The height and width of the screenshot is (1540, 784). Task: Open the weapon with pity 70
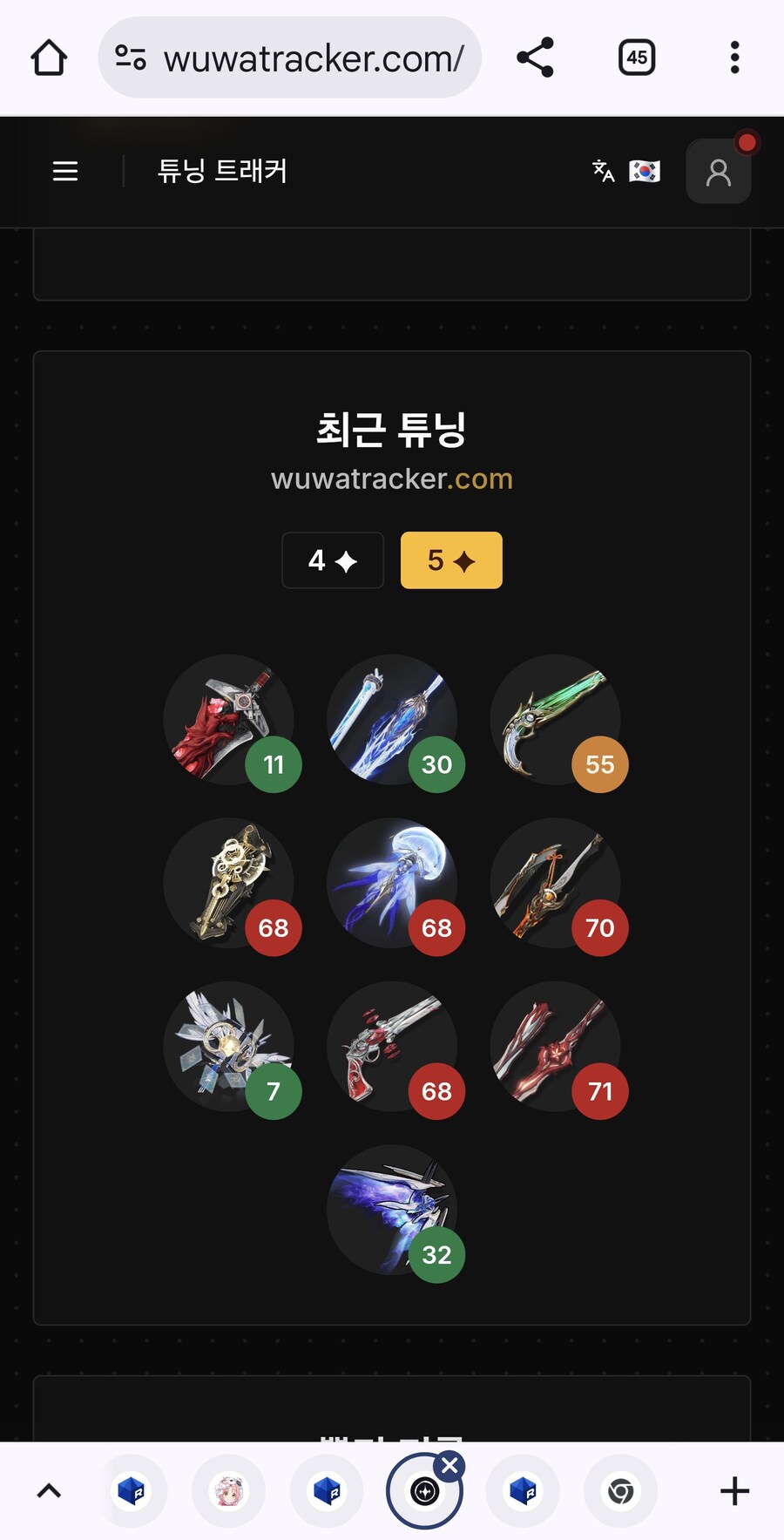555,883
